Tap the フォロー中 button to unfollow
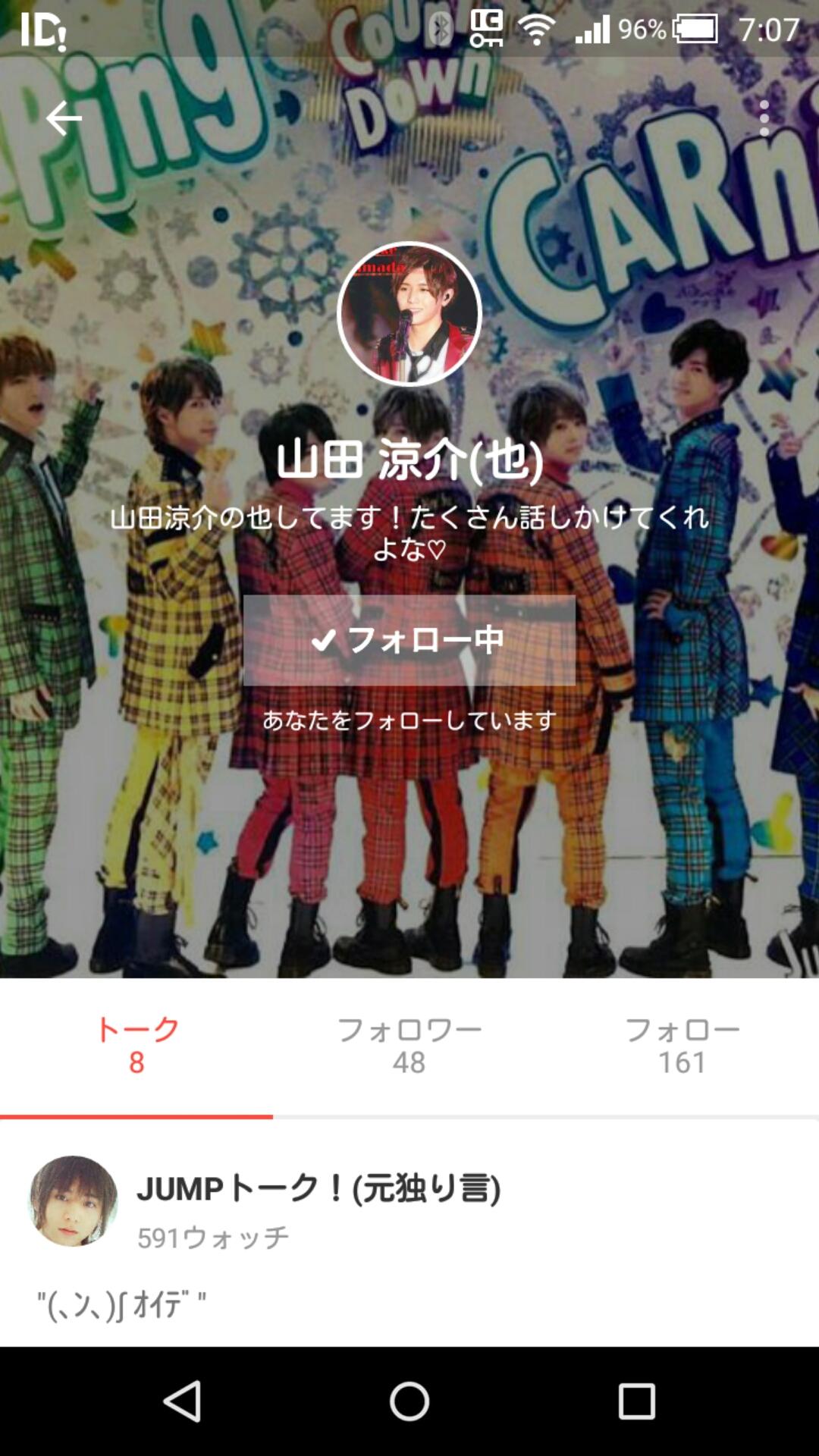819x1456 pixels. pyautogui.click(x=409, y=640)
